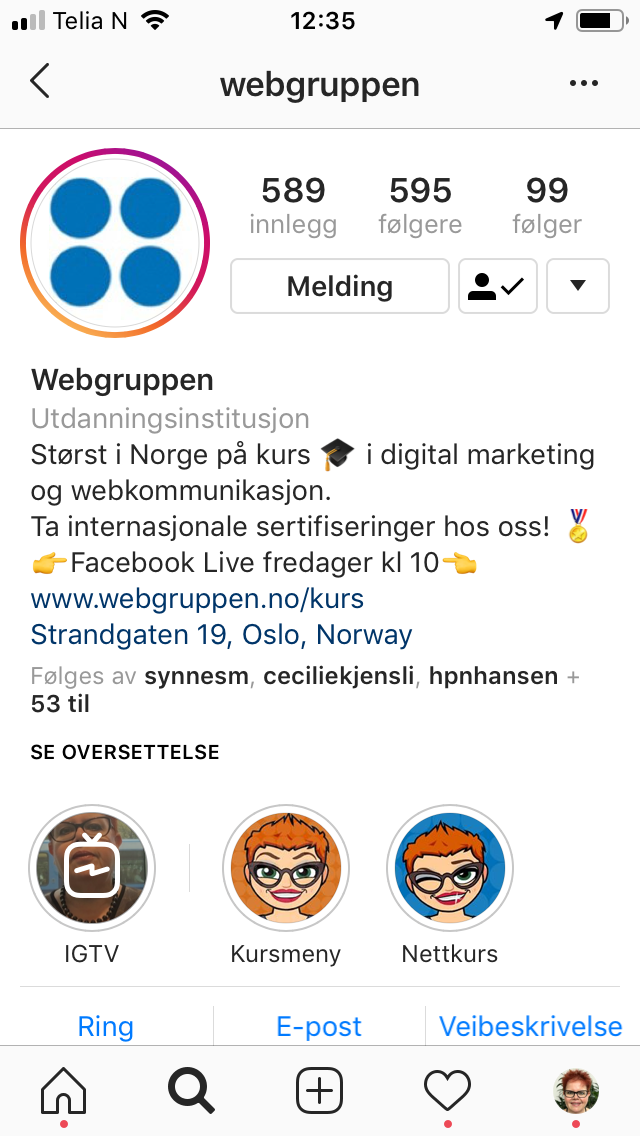Screen dimensions: 640x1136
Task: View the webgruppen profile picture story
Action: 115,243
